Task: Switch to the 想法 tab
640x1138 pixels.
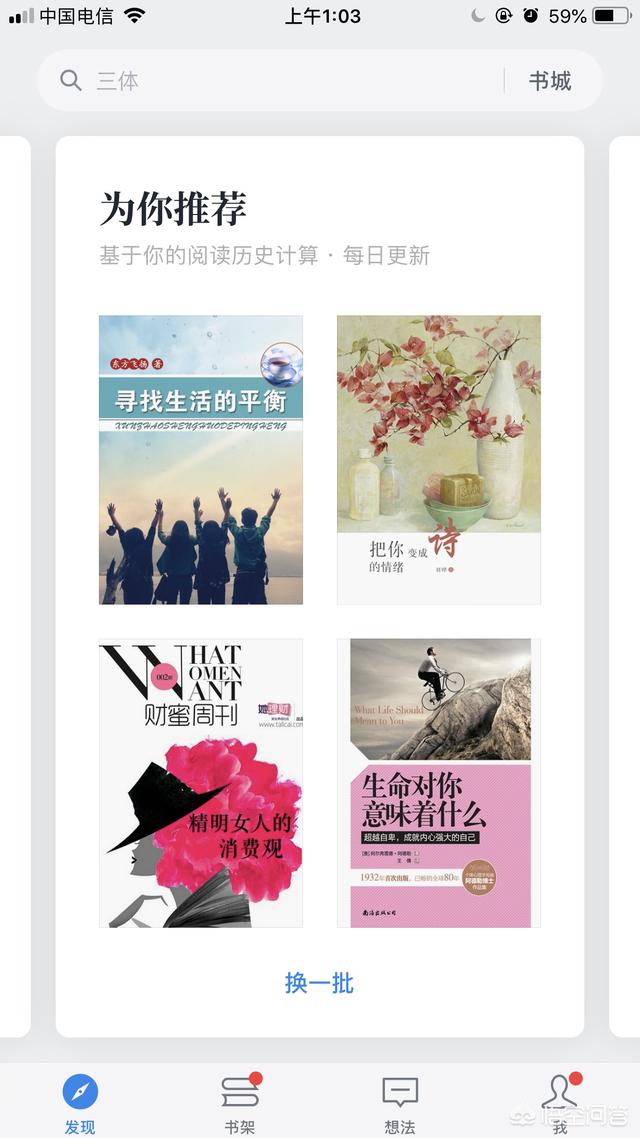Action: pyautogui.click(x=400, y=1103)
